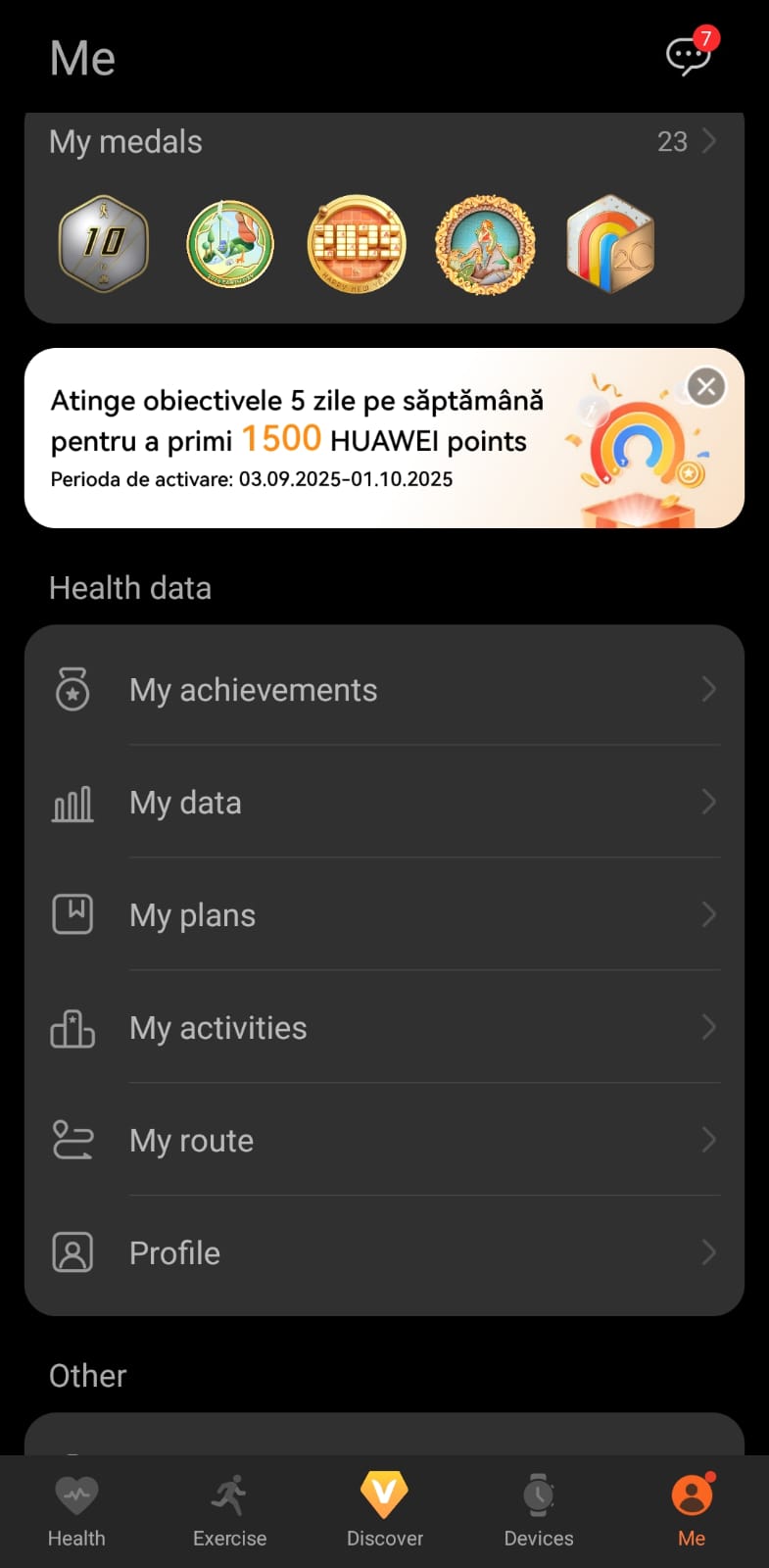Screen dimensions: 769x1568
Task: Show My route
Action: 384,1141
